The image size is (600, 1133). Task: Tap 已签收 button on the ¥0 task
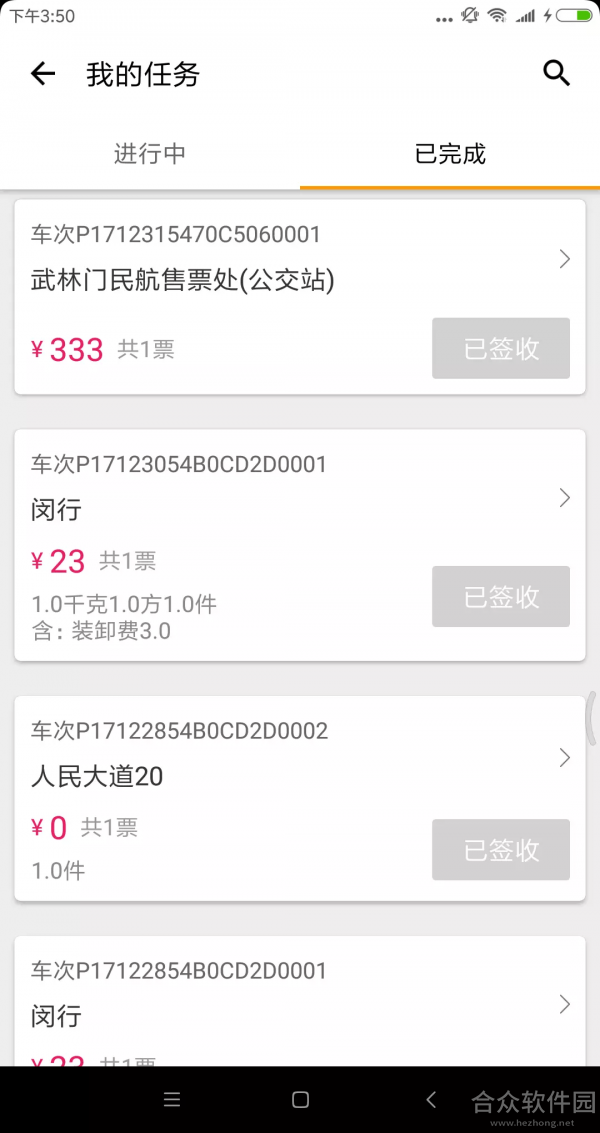click(x=501, y=850)
